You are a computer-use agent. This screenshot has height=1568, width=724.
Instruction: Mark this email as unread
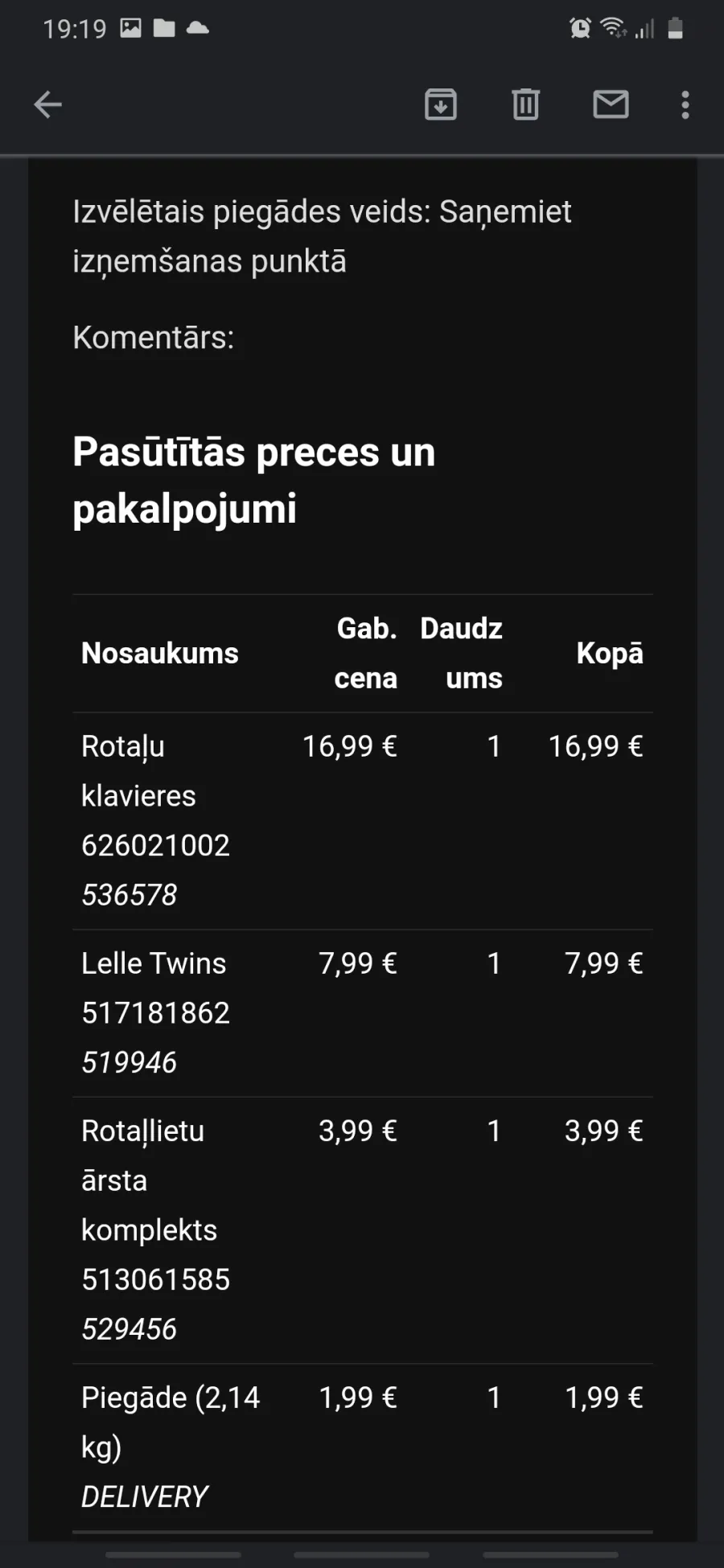pyautogui.click(x=611, y=105)
